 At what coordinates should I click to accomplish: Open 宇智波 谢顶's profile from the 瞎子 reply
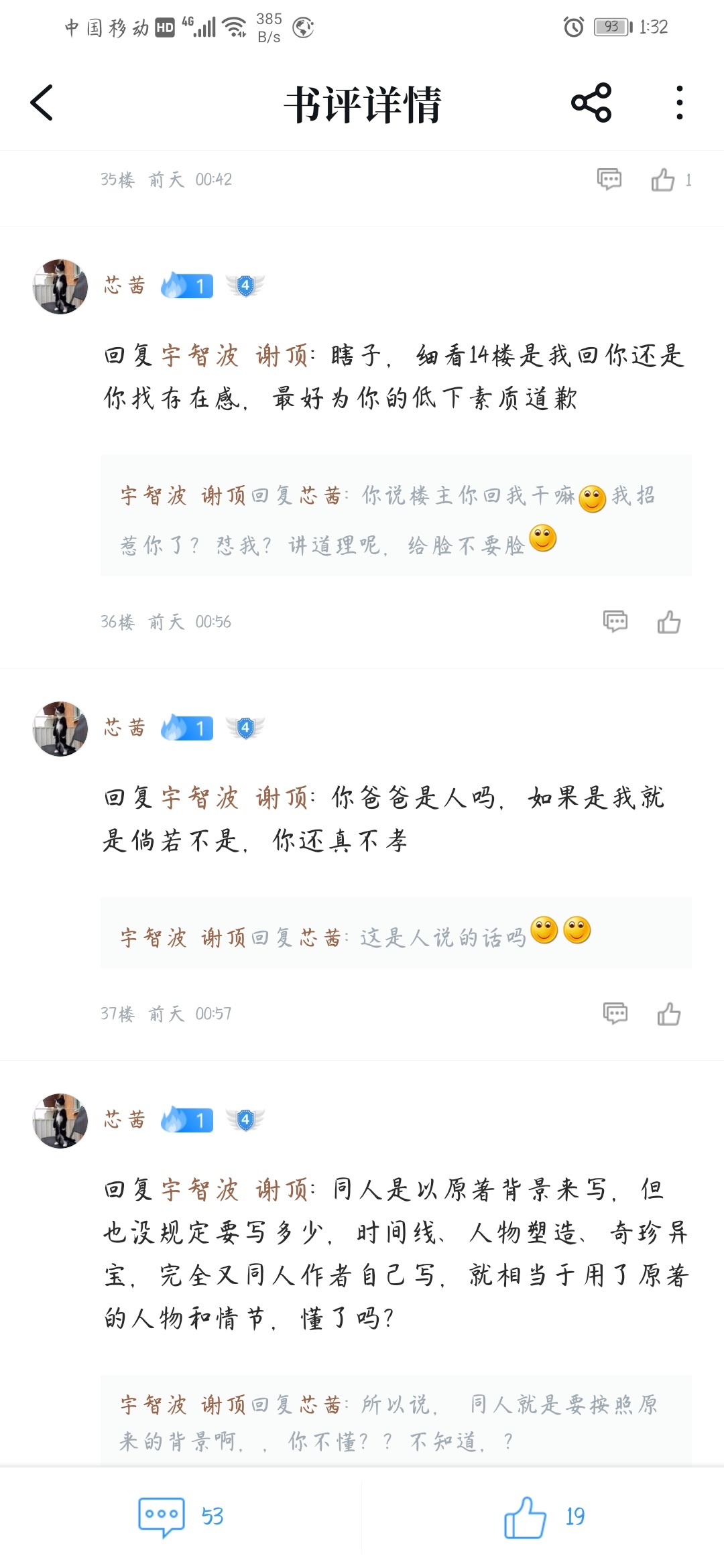tap(235, 356)
